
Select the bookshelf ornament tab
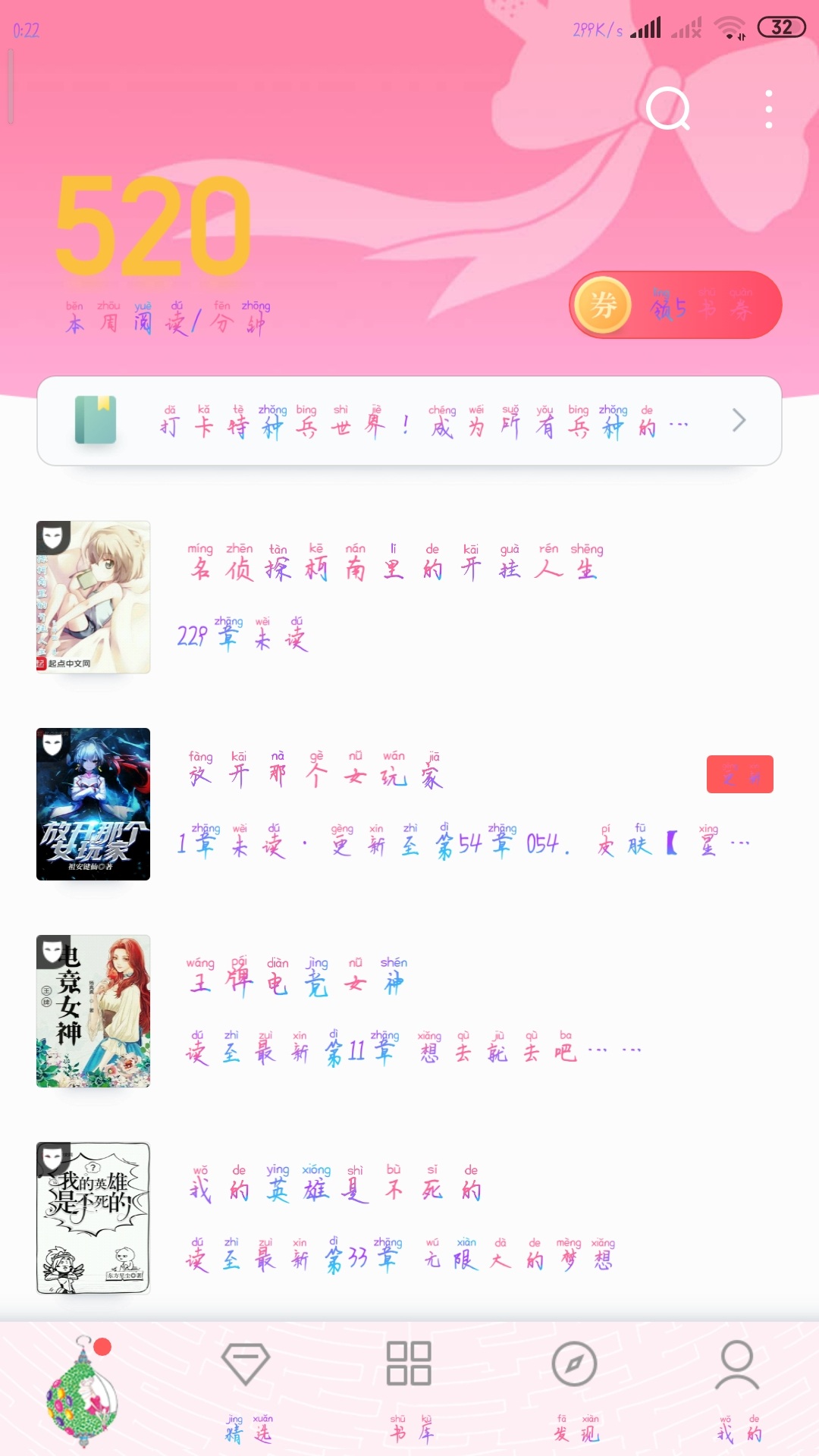(x=82, y=1391)
